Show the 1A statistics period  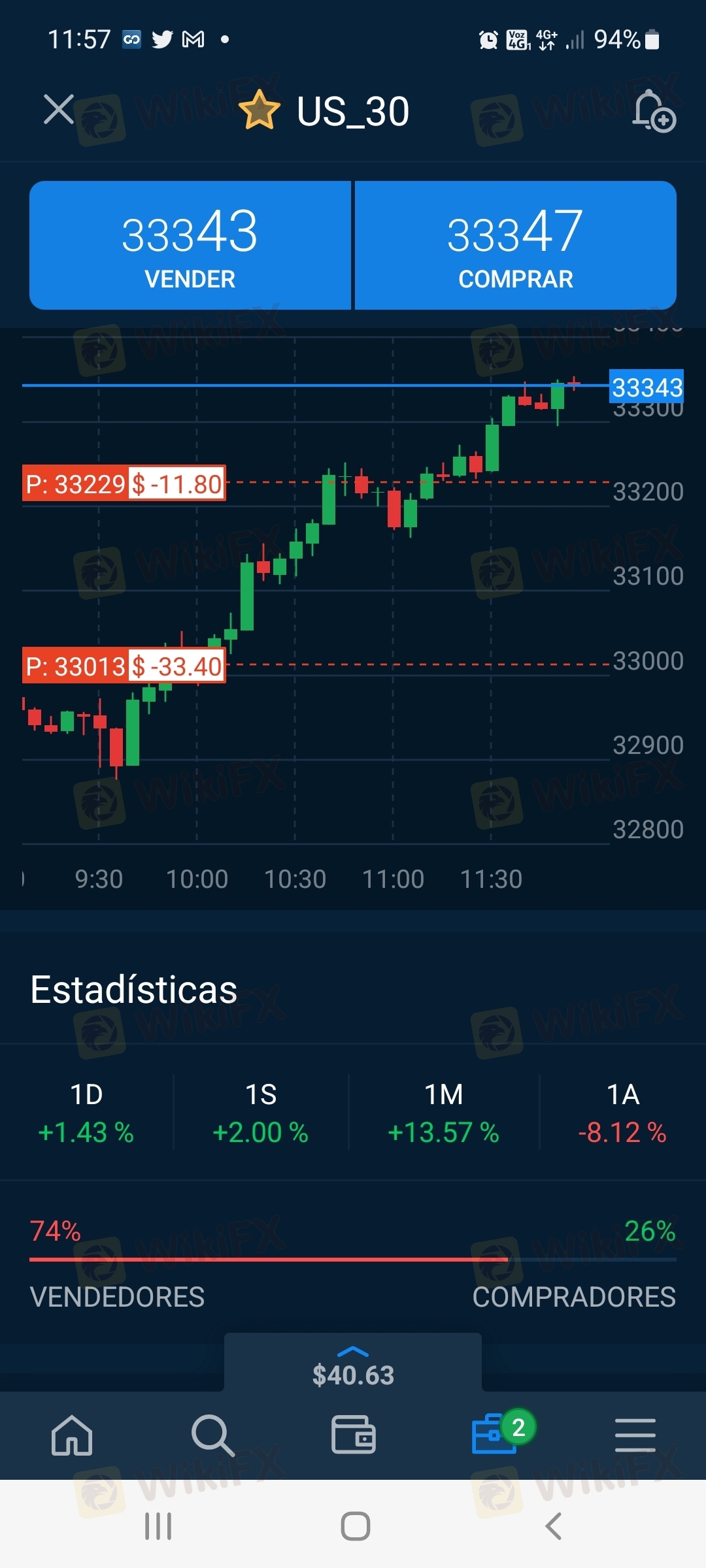click(622, 1113)
